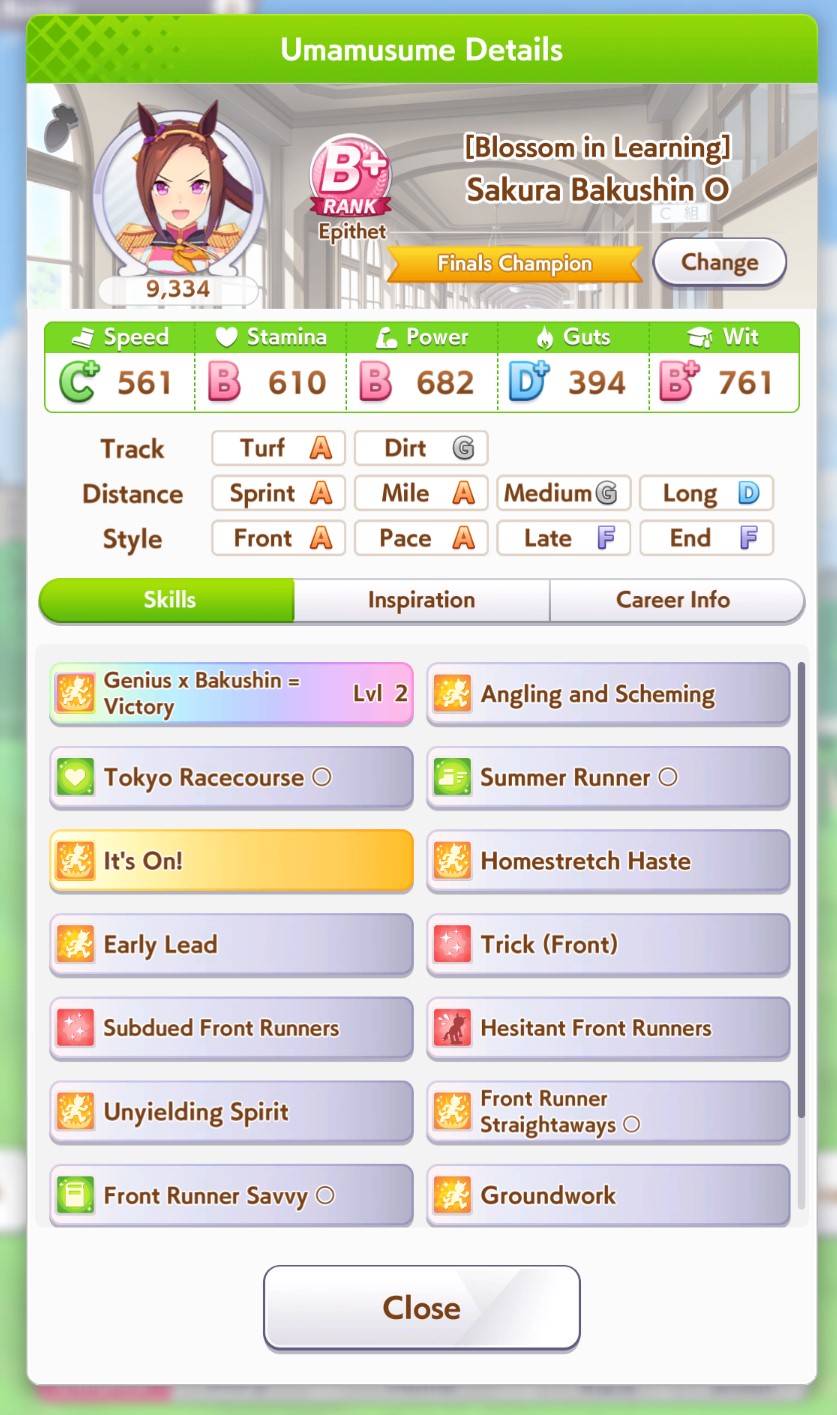Close the Umamusume Details dialog
The height and width of the screenshot is (1415, 837).
[x=422, y=1307]
